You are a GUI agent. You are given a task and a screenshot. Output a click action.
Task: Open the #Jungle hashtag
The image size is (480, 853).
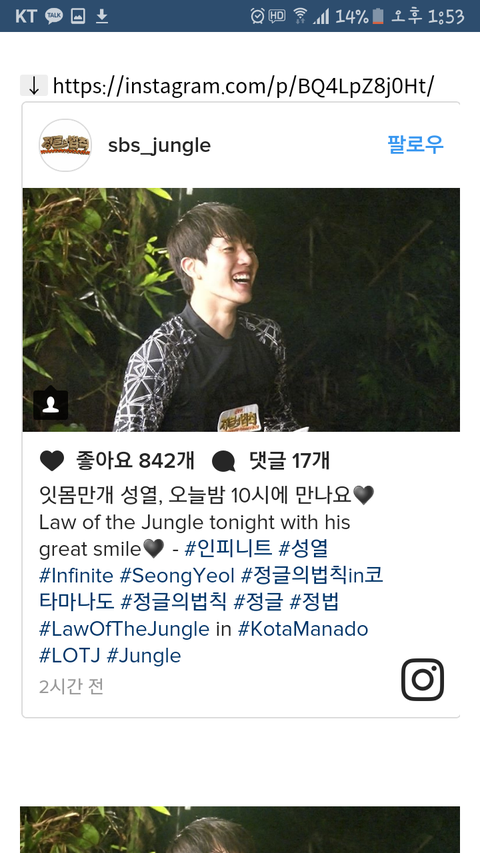click(144, 656)
